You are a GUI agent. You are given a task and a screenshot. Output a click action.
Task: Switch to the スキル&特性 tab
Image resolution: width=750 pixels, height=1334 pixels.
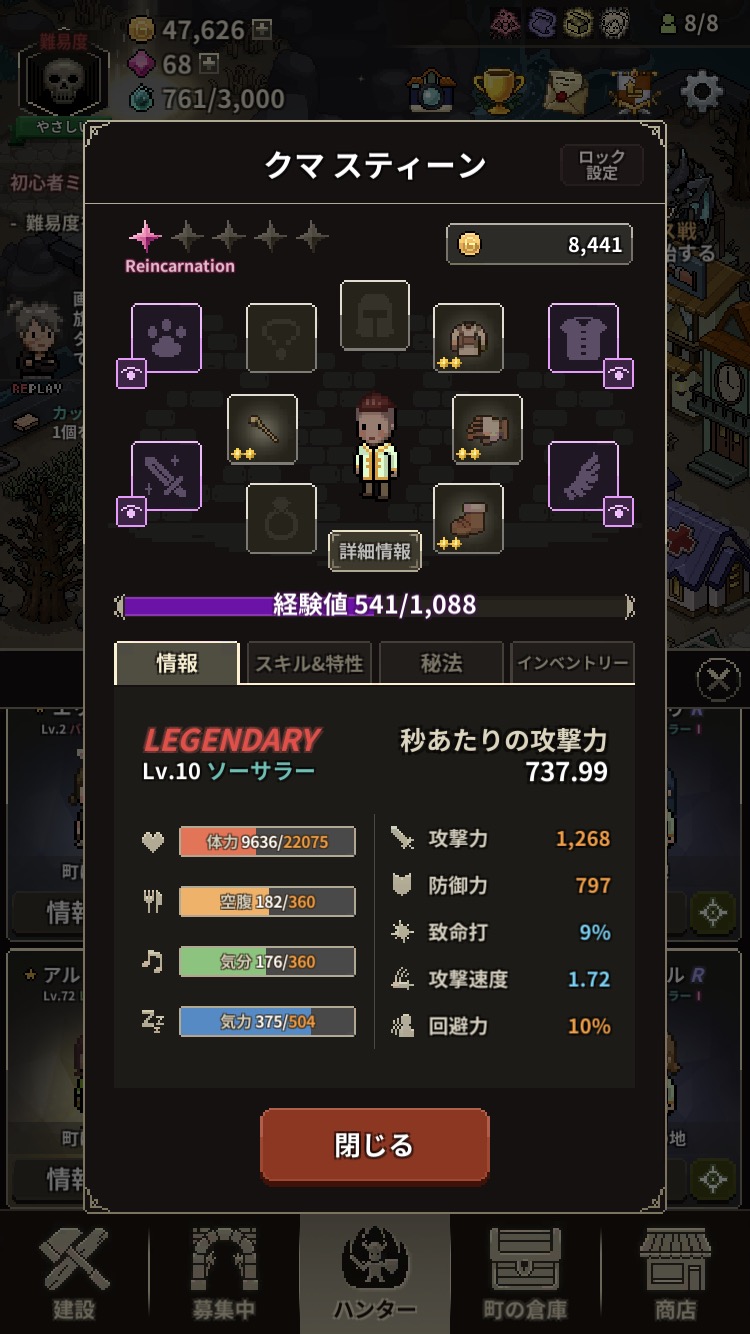(309, 663)
